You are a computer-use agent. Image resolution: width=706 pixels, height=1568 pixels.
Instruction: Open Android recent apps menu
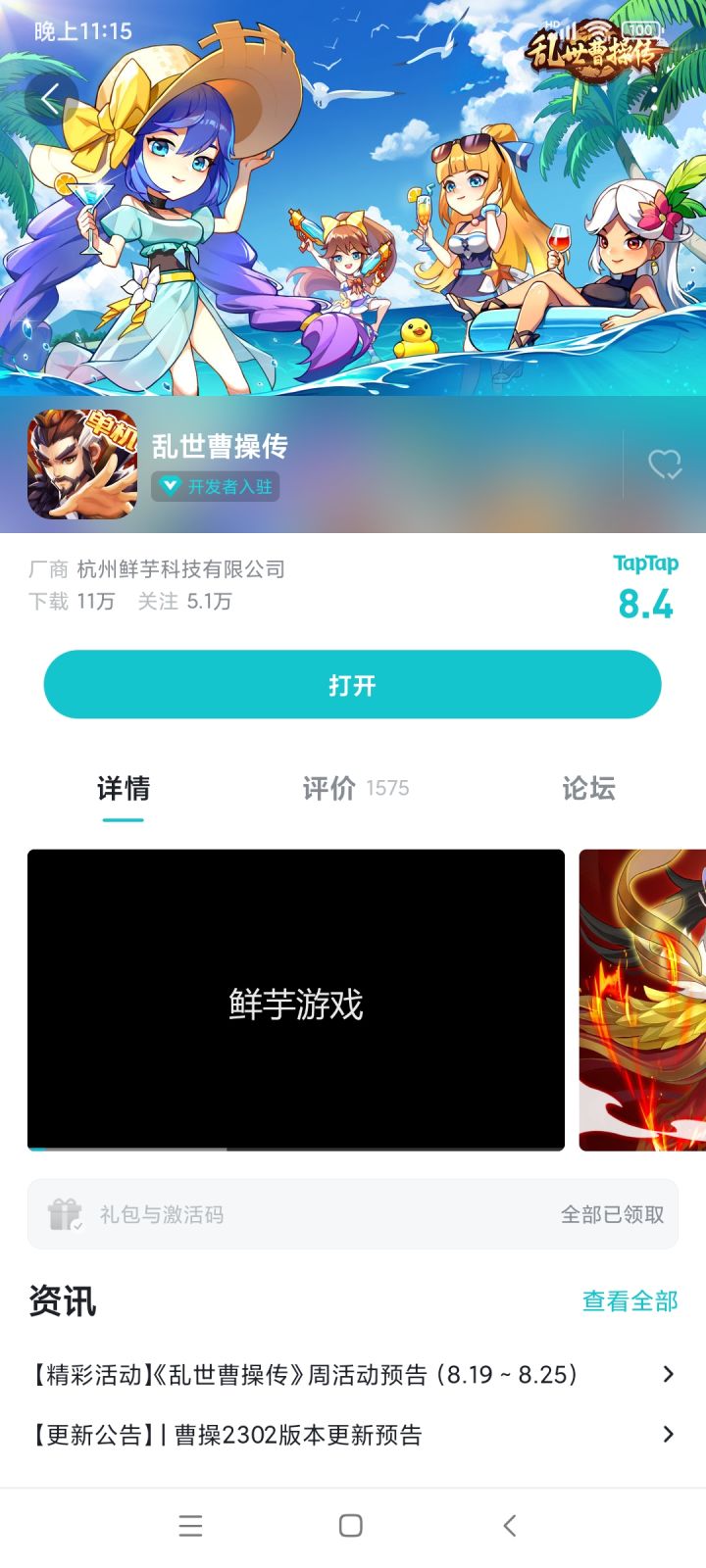(x=190, y=1525)
